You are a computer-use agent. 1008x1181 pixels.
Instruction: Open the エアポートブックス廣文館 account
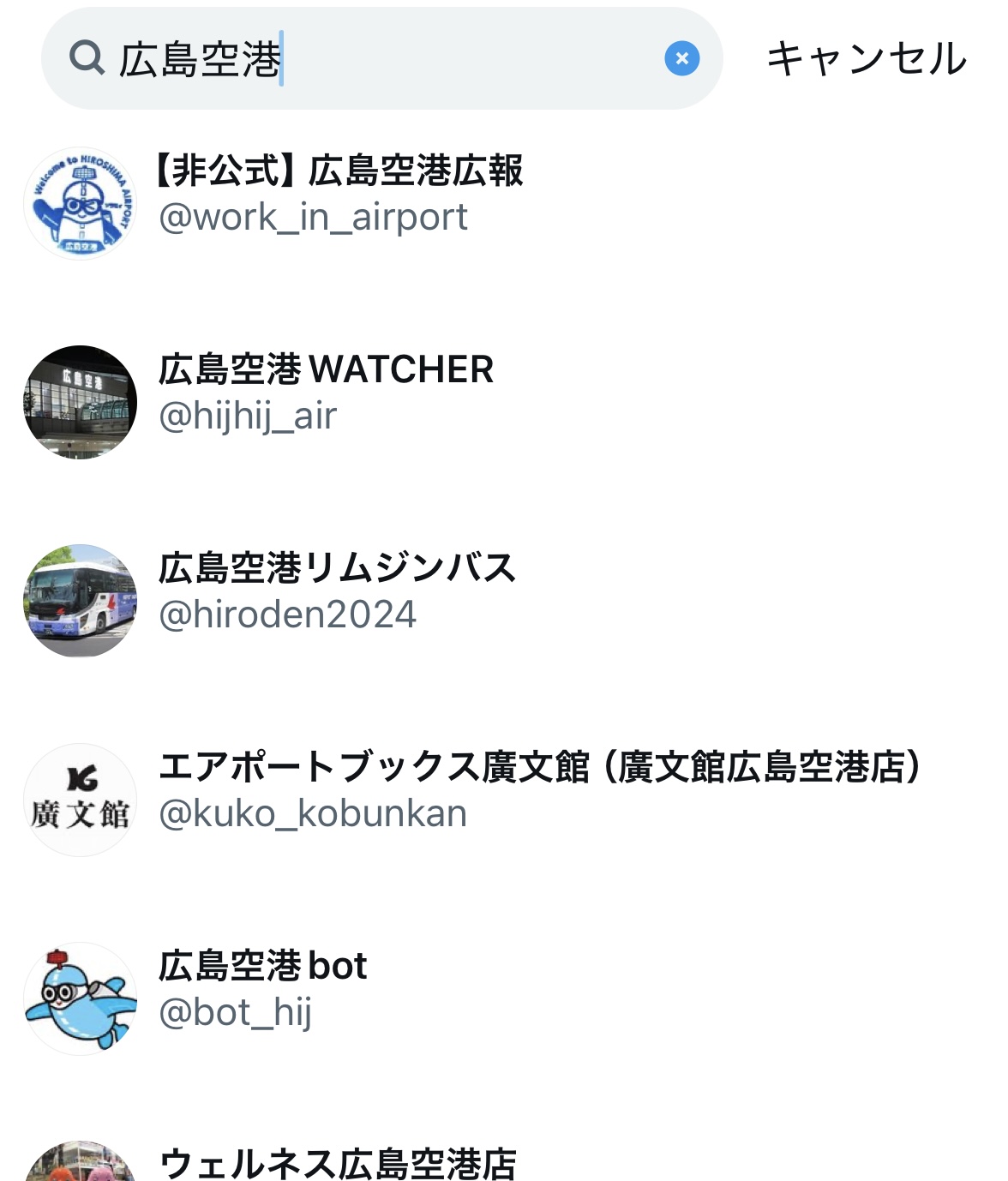[540, 790]
